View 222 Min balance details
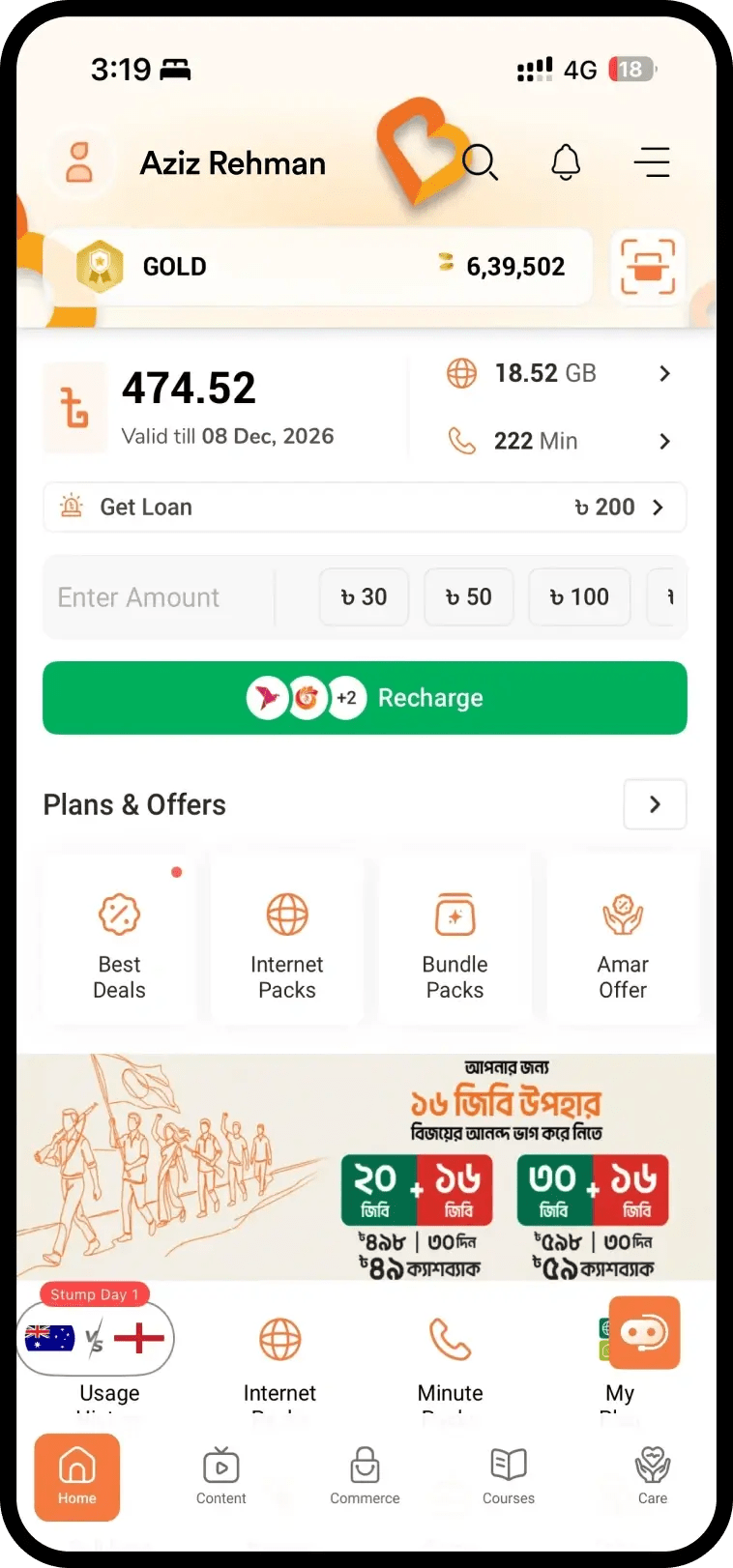The image size is (733, 1568). point(558,441)
